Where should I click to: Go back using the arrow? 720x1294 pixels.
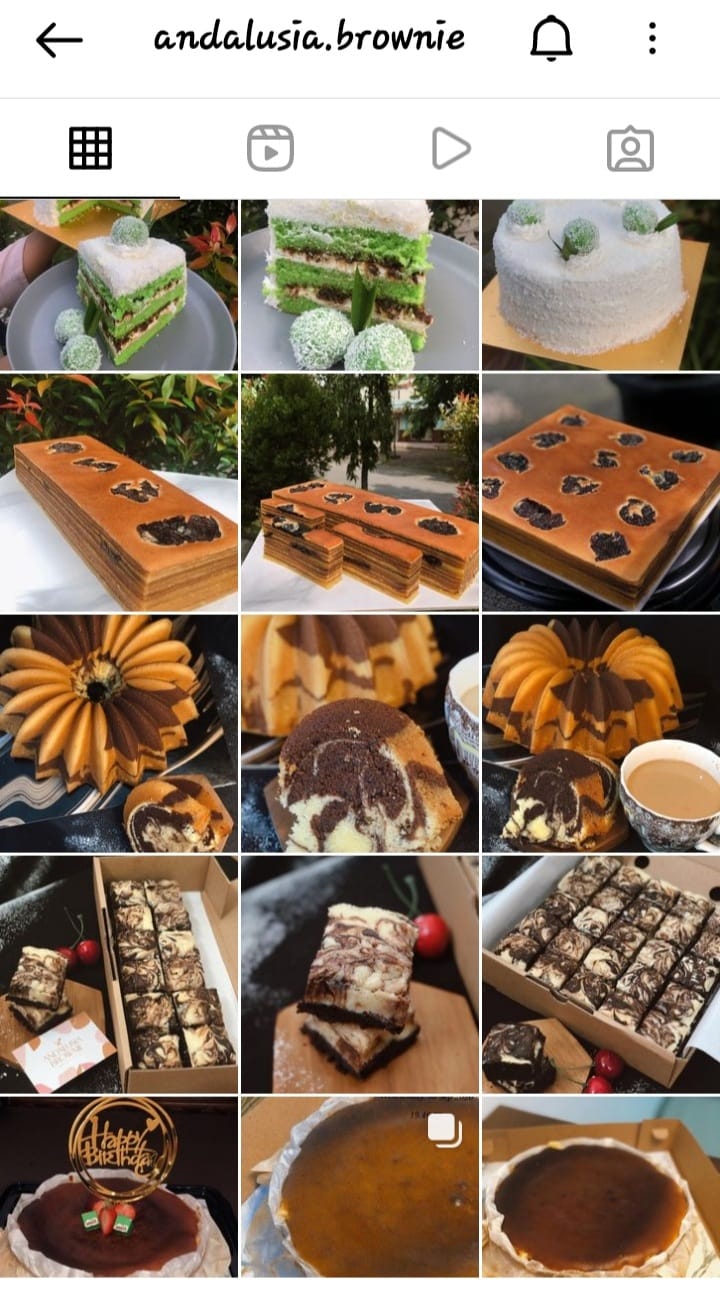click(x=58, y=40)
